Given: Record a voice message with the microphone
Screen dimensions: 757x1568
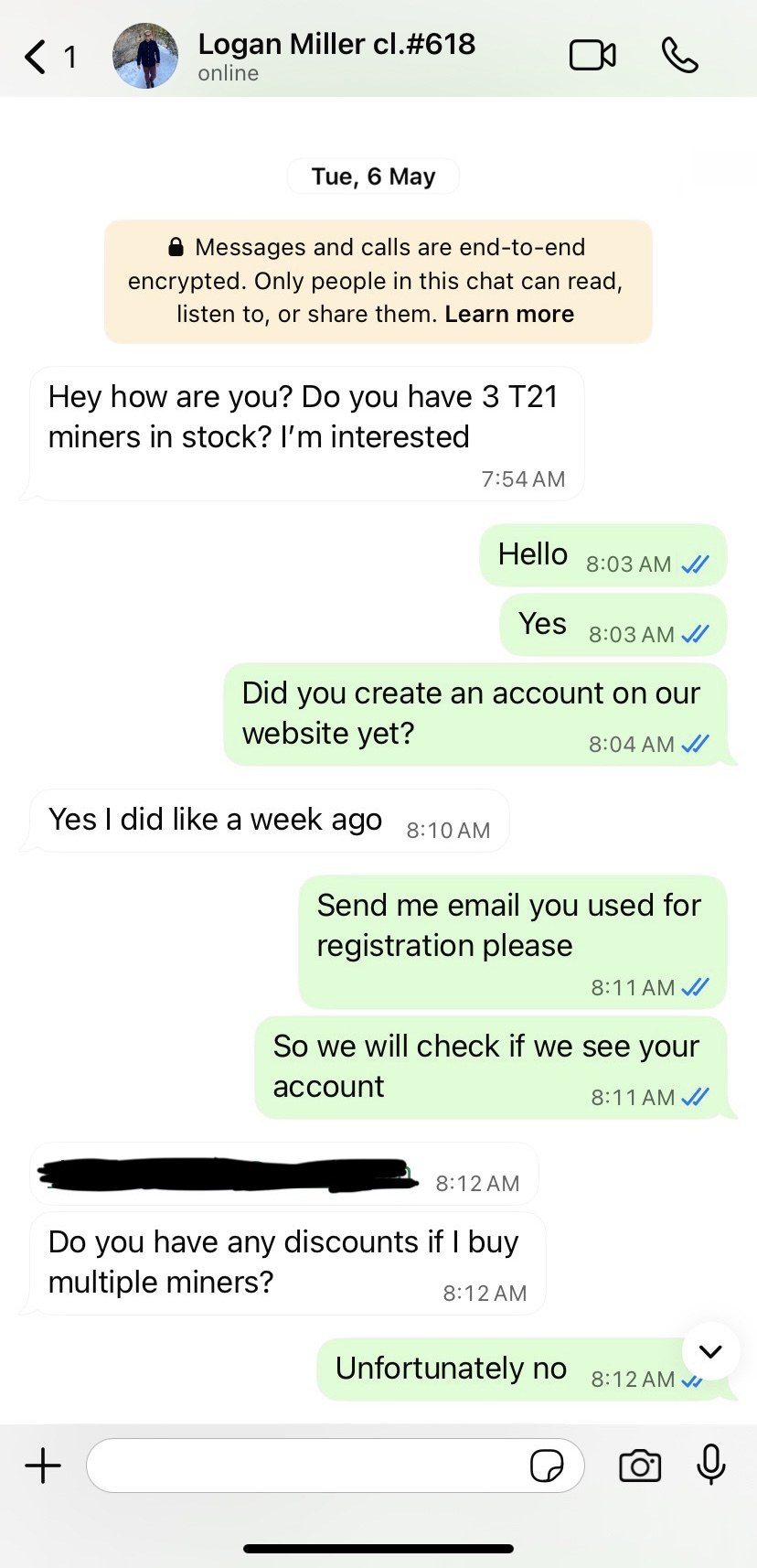Looking at the screenshot, I should point(710,1465).
